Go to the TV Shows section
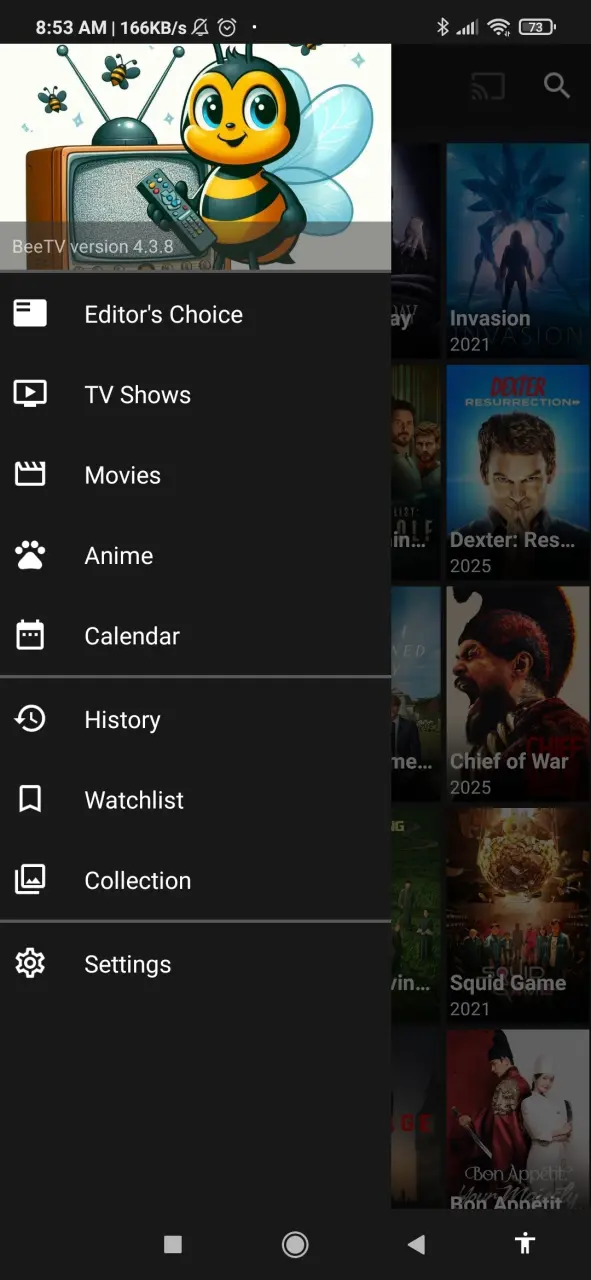The height and width of the screenshot is (1280, 591). point(195,395)
